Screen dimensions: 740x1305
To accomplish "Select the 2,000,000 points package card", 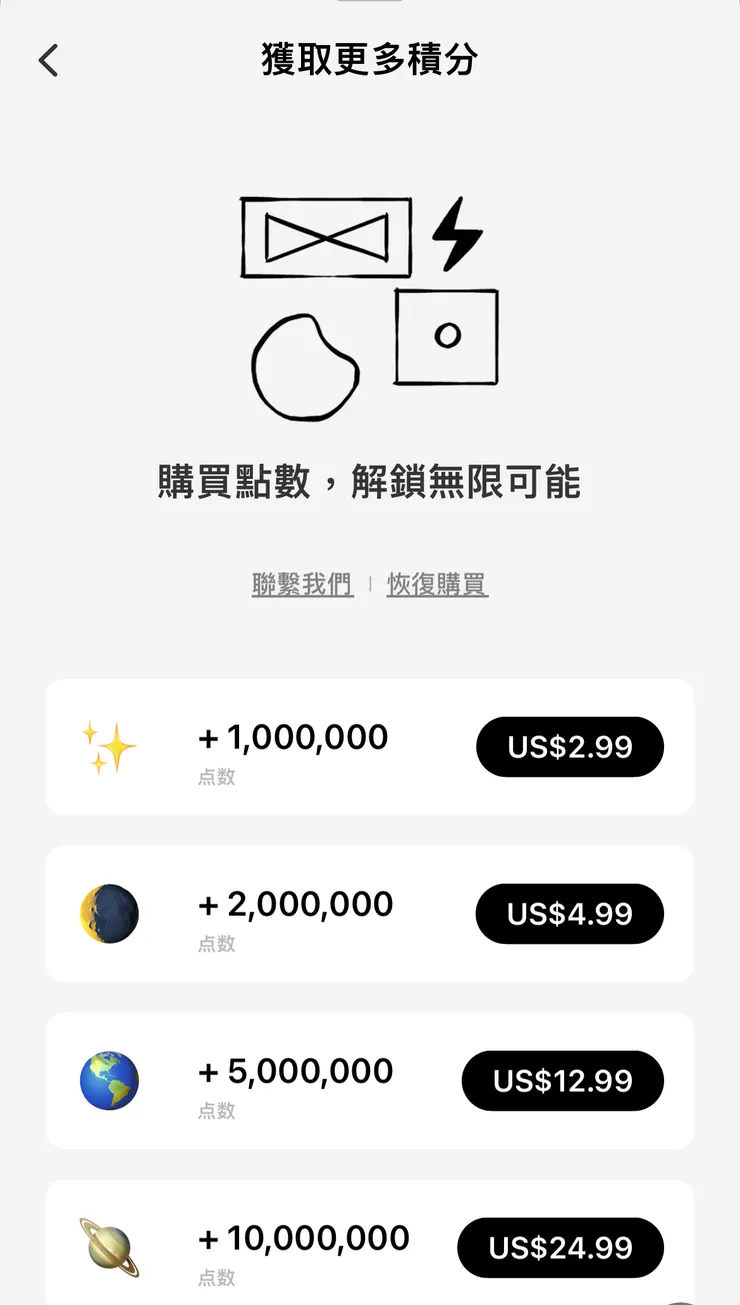I will click(300, 913).
